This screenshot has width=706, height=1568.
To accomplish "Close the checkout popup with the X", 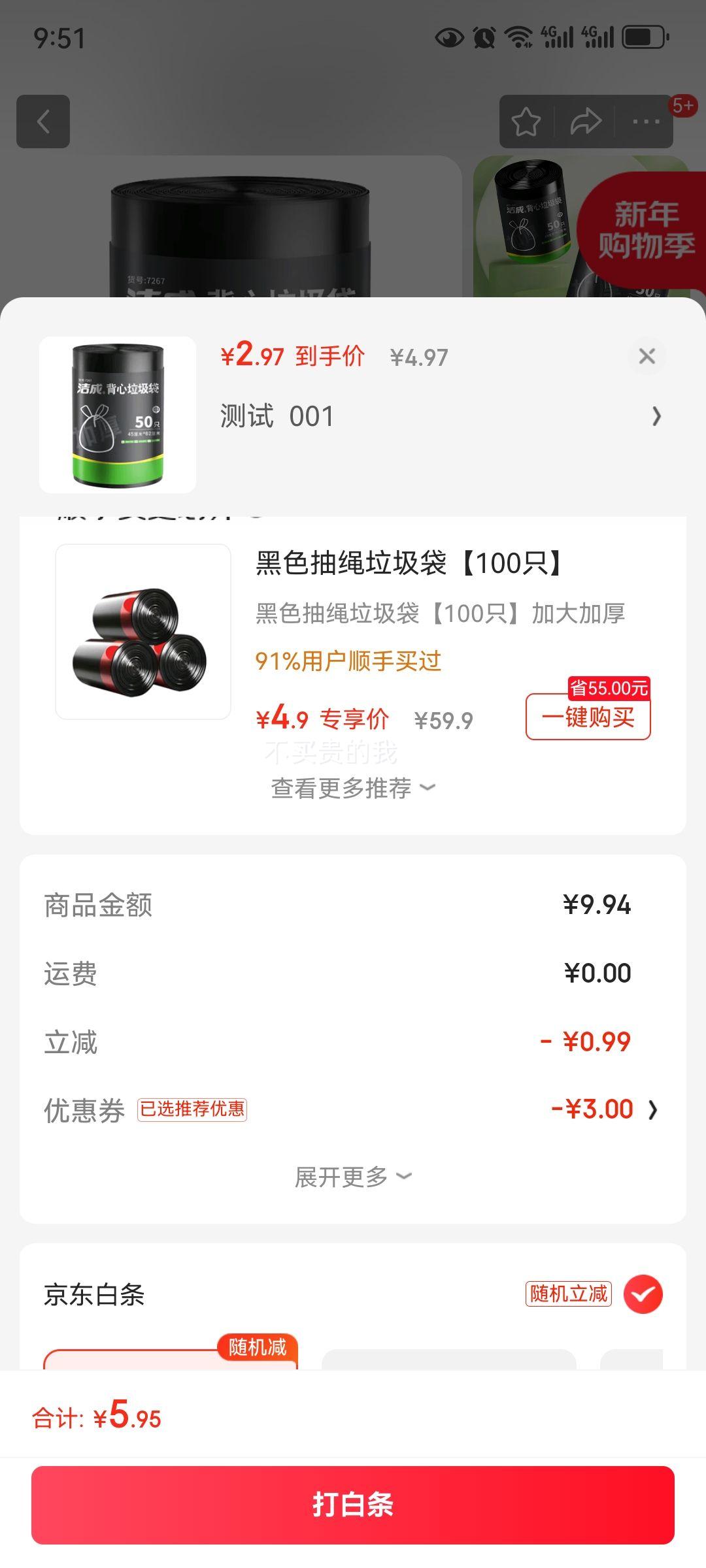I will click(647, 356).
